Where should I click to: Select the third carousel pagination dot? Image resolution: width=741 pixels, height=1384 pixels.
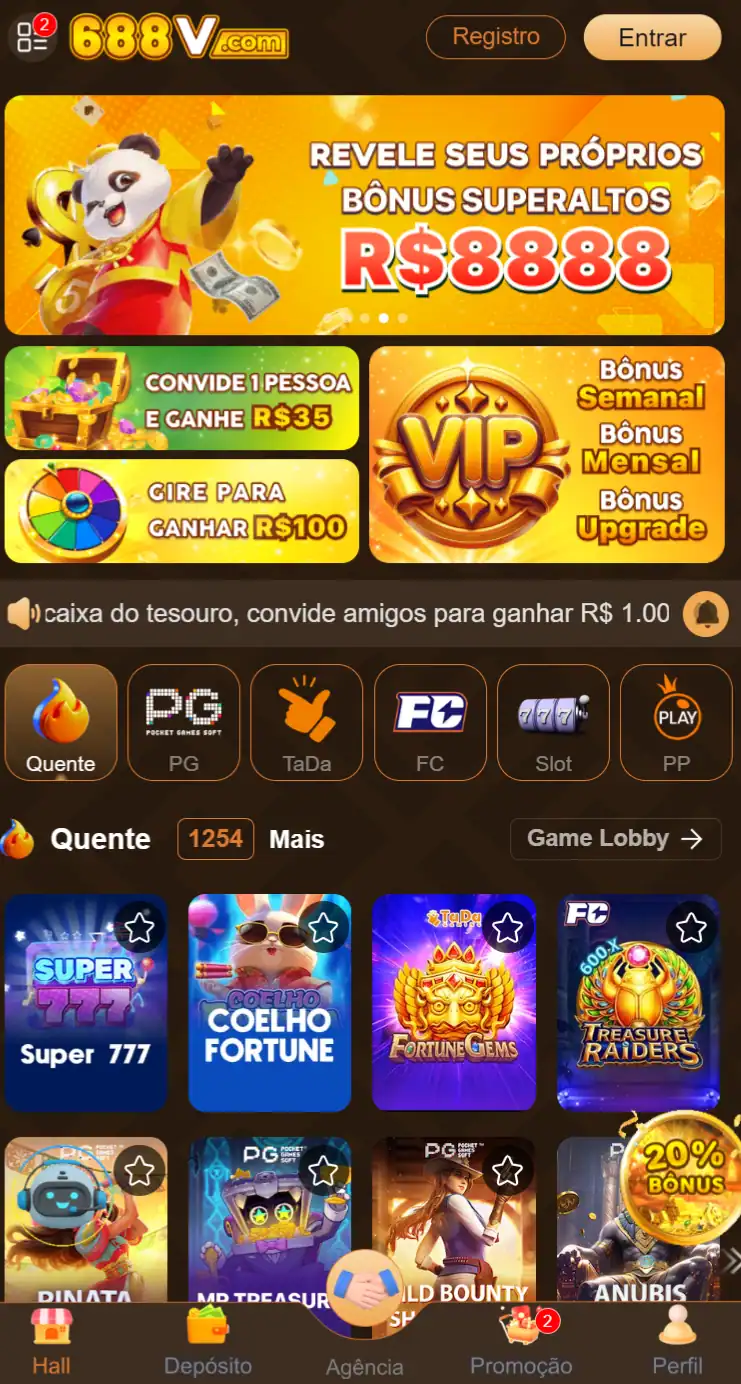pos(383,318)
